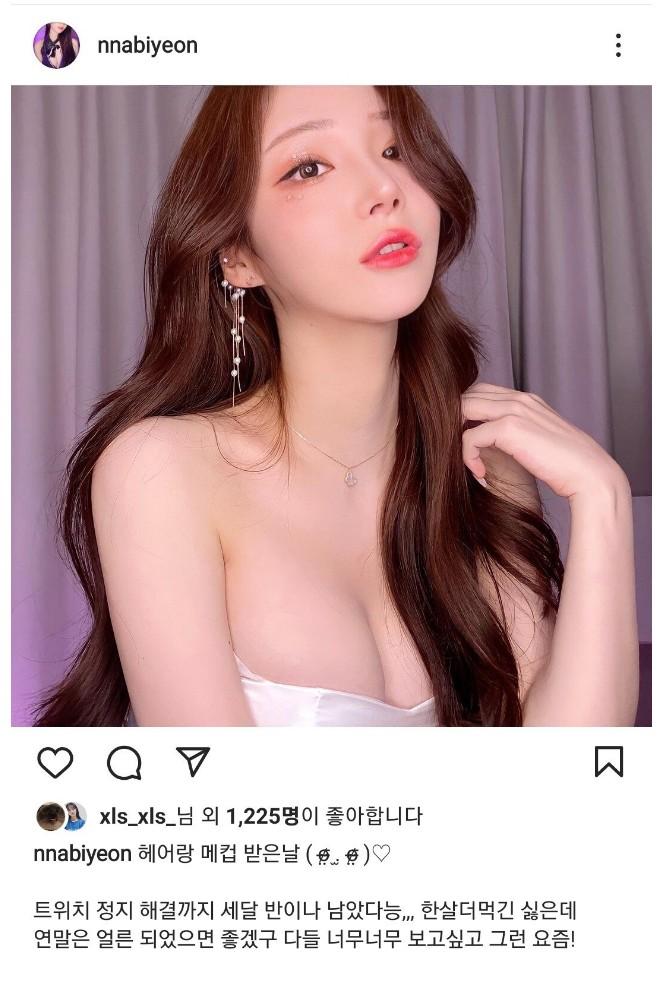Open the nnabiyeon username in the post header
Screen dimensions: 661x984
[x=147, y=46]
